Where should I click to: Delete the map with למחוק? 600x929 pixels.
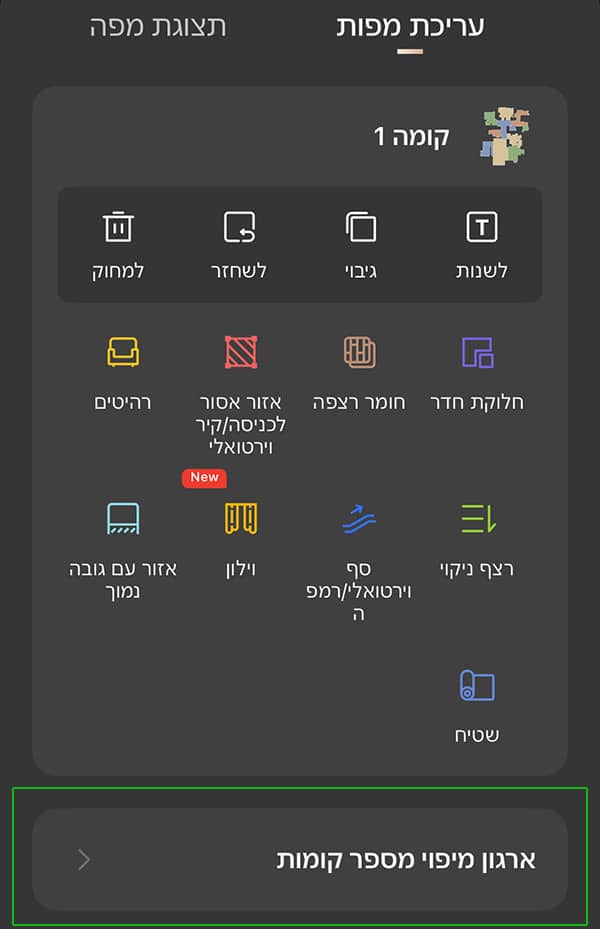(118, 243)
